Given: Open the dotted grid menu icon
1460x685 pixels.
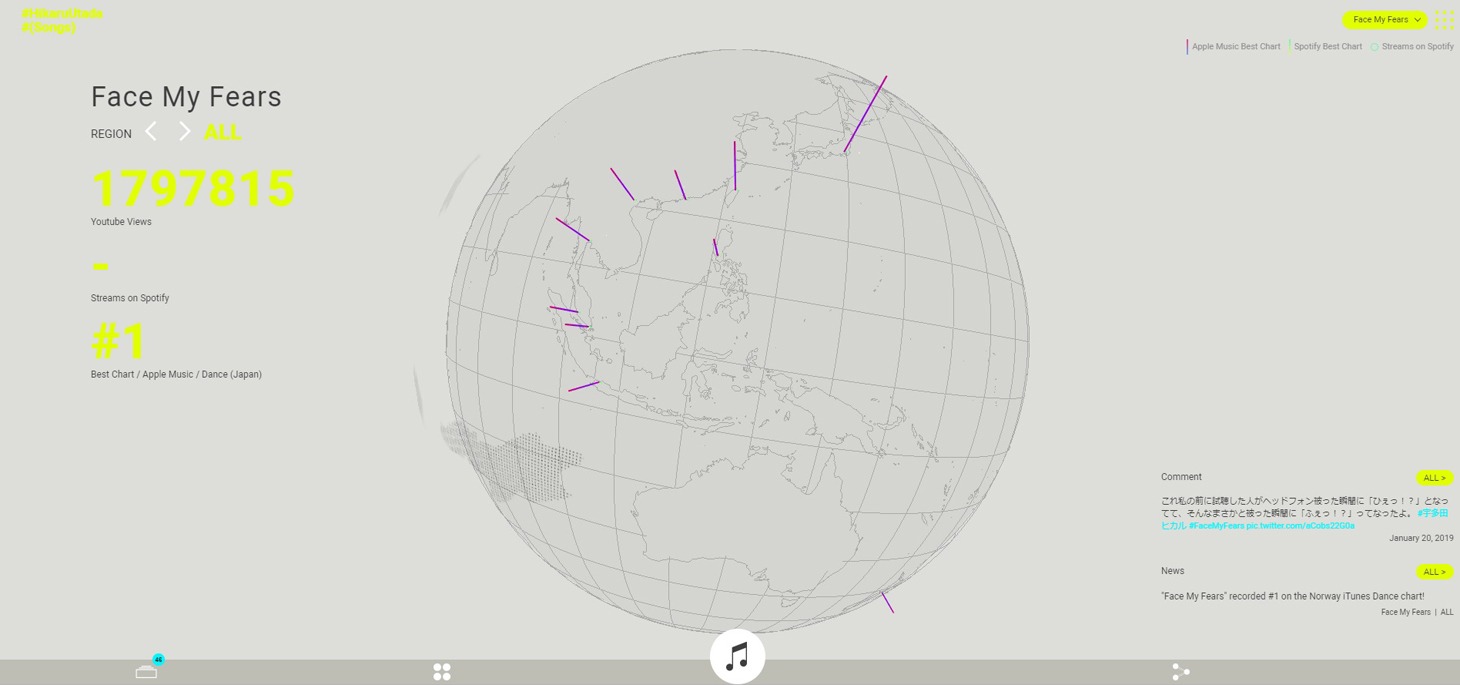Looking at the screenshot, I should 1444,20.
